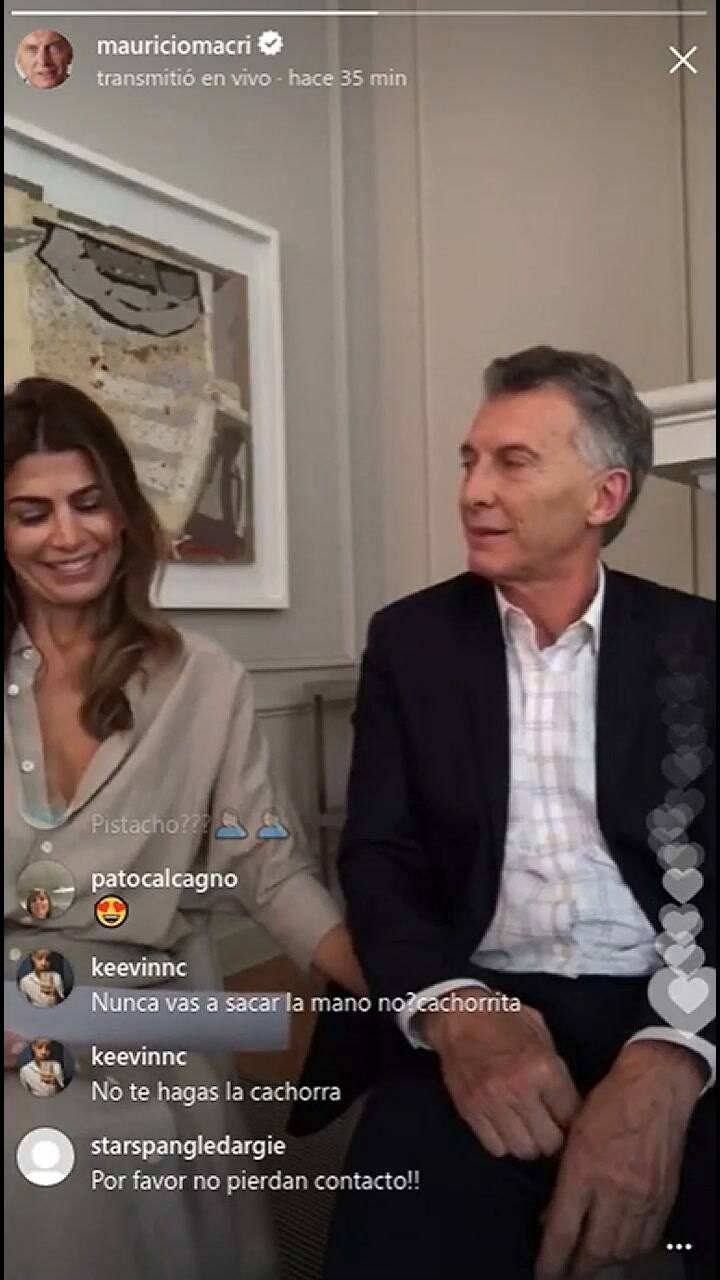Close the live replay with the X
The width and height of the screenshot is (720, 1280).
coord(682,60)
